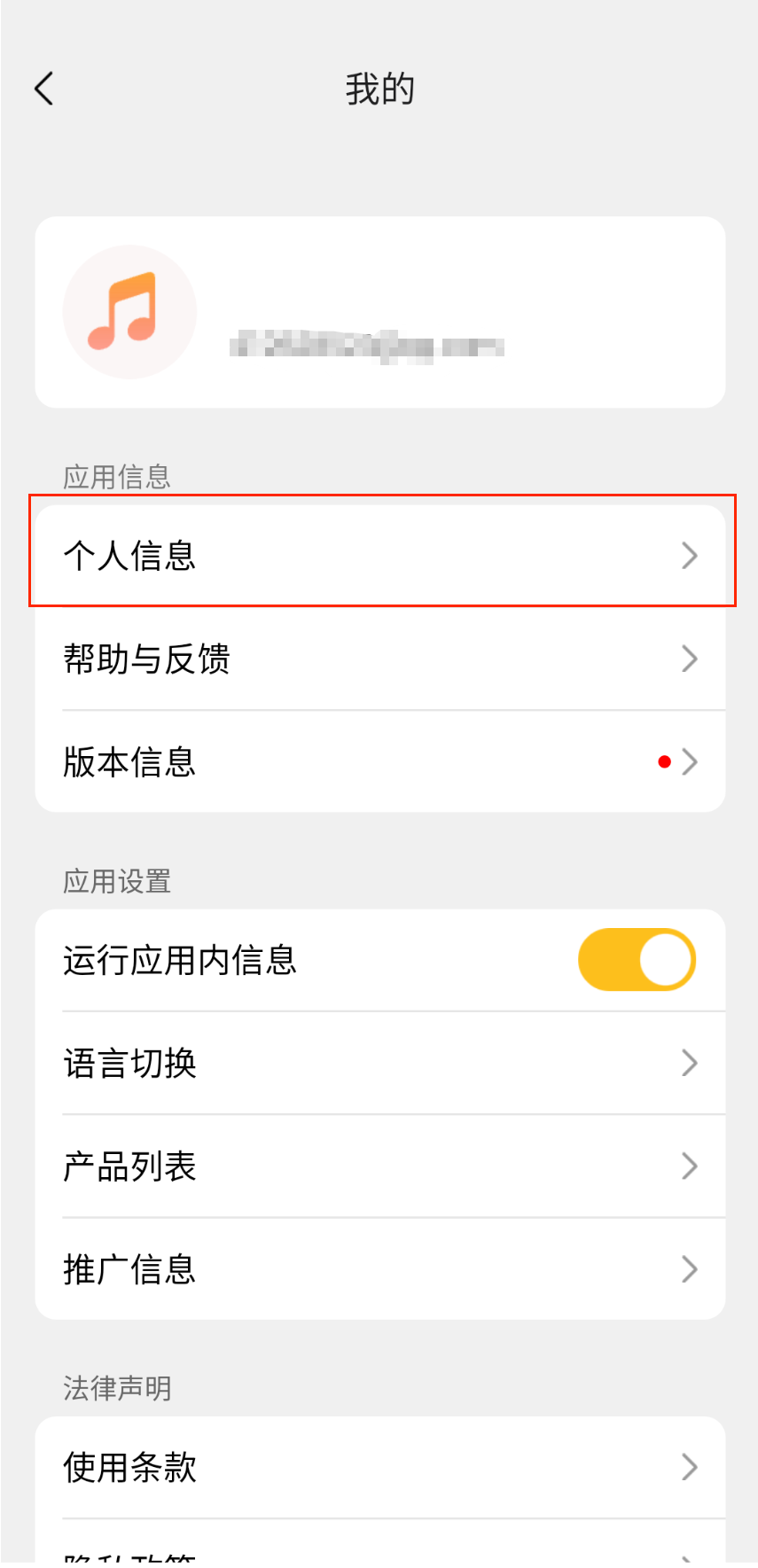Go back using the top-left arrow
Screen dimensions: 758x1568
point(44,89)
